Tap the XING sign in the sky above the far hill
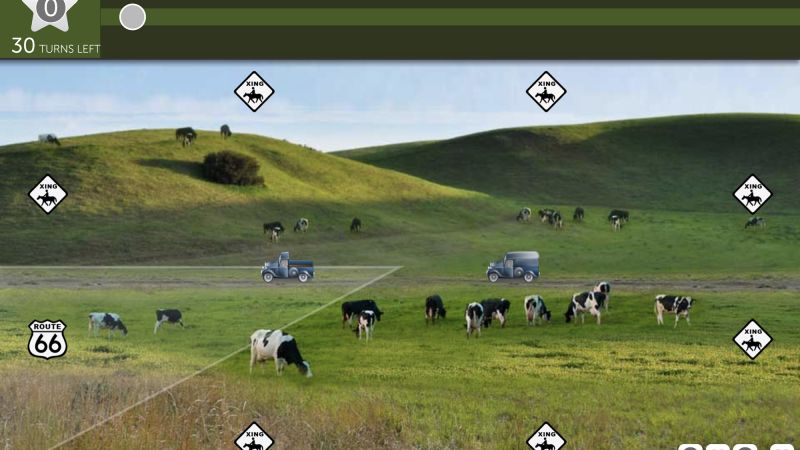Viewport: 800px width, 450px height. pyautogui.click(x=546, y=92)
